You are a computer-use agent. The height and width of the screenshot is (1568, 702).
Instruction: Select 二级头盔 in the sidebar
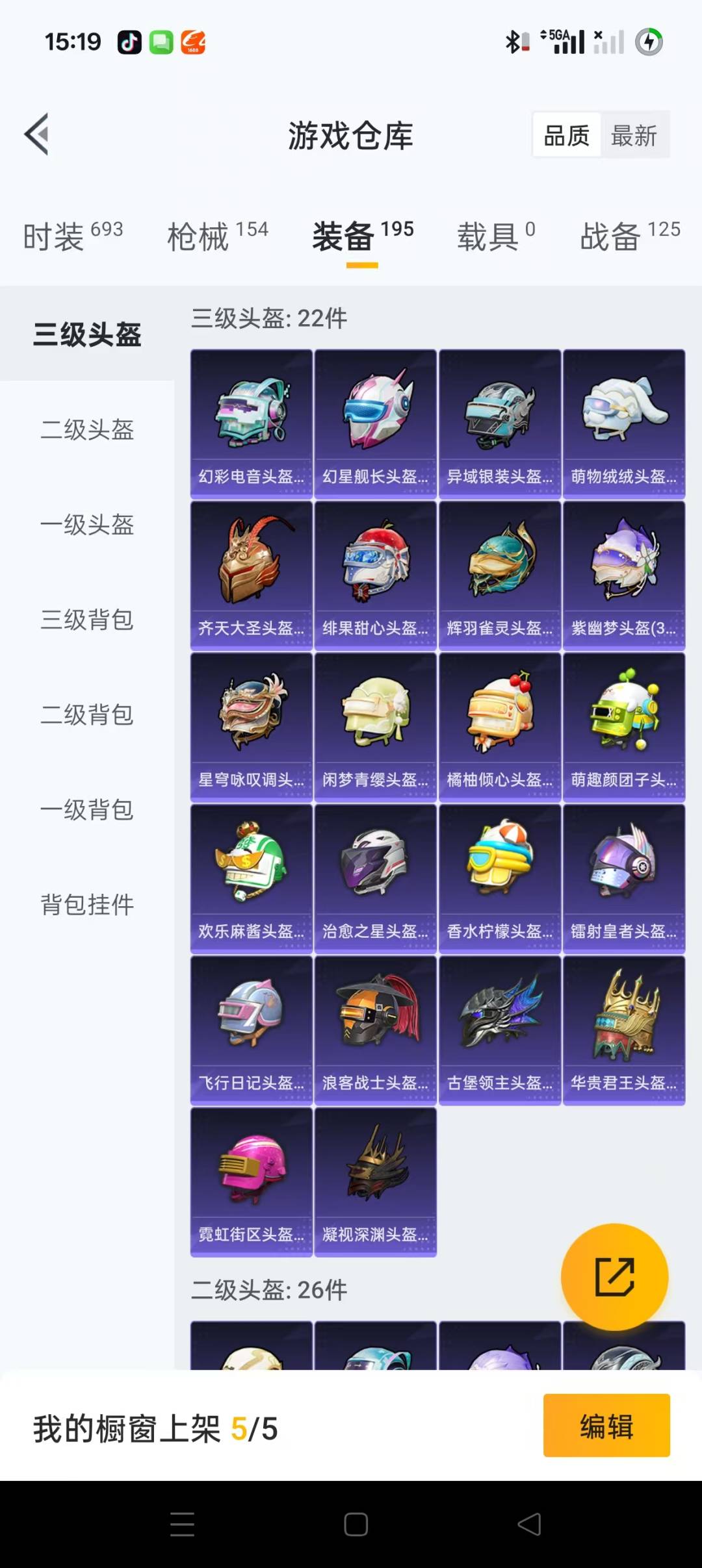(87, 429)
